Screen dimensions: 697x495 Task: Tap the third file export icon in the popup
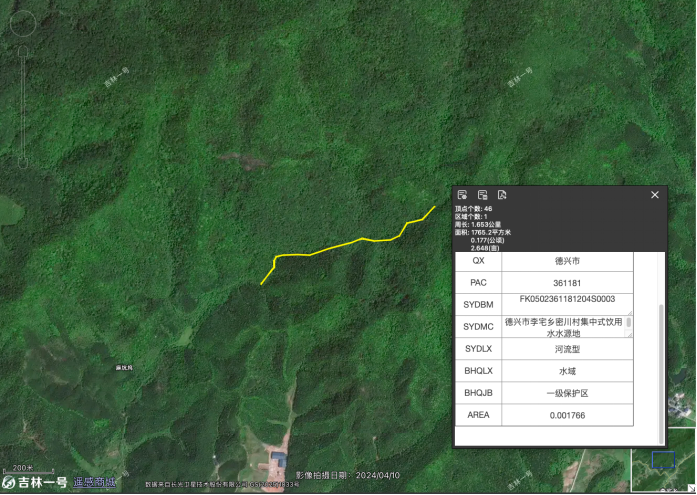tap(502, 195)
